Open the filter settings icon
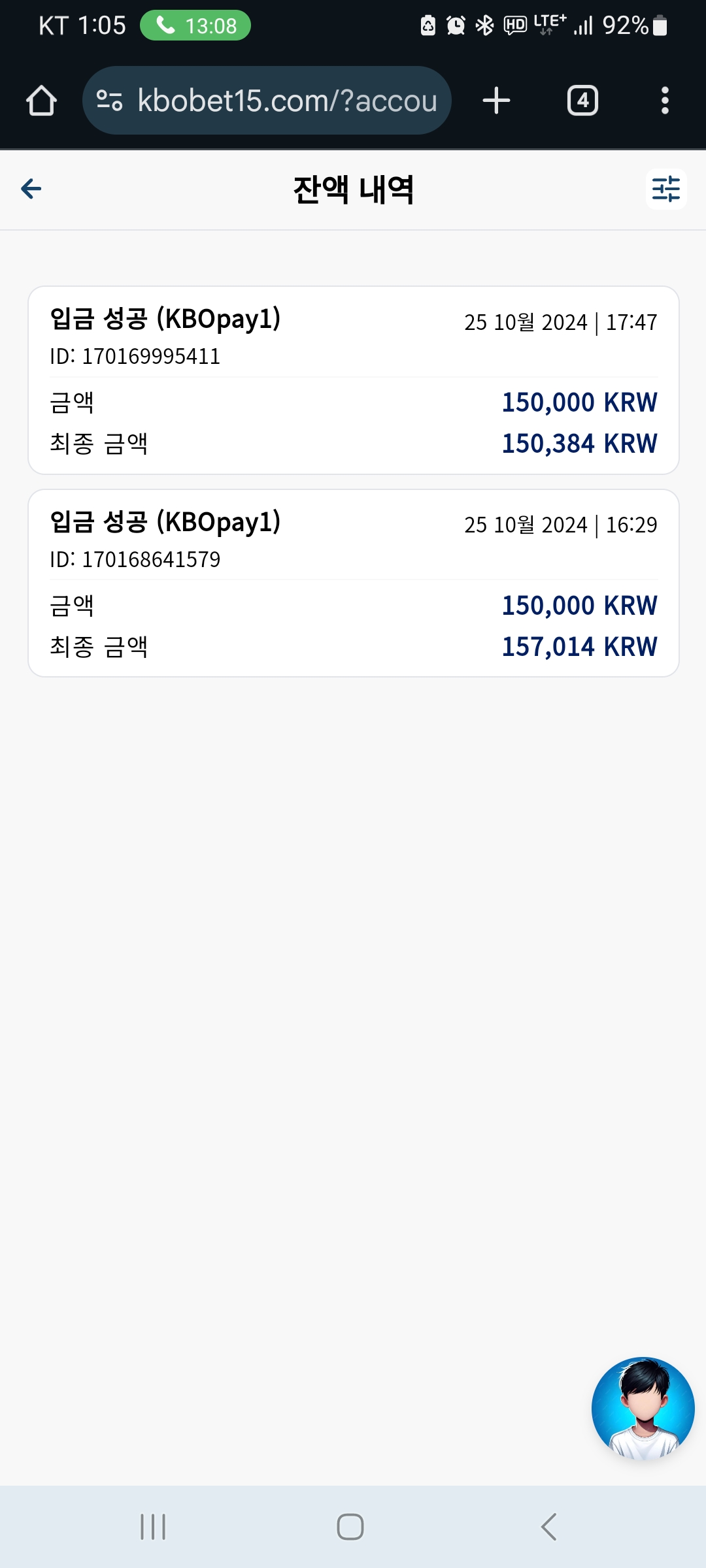706x1568 pixels. (665, 189)
